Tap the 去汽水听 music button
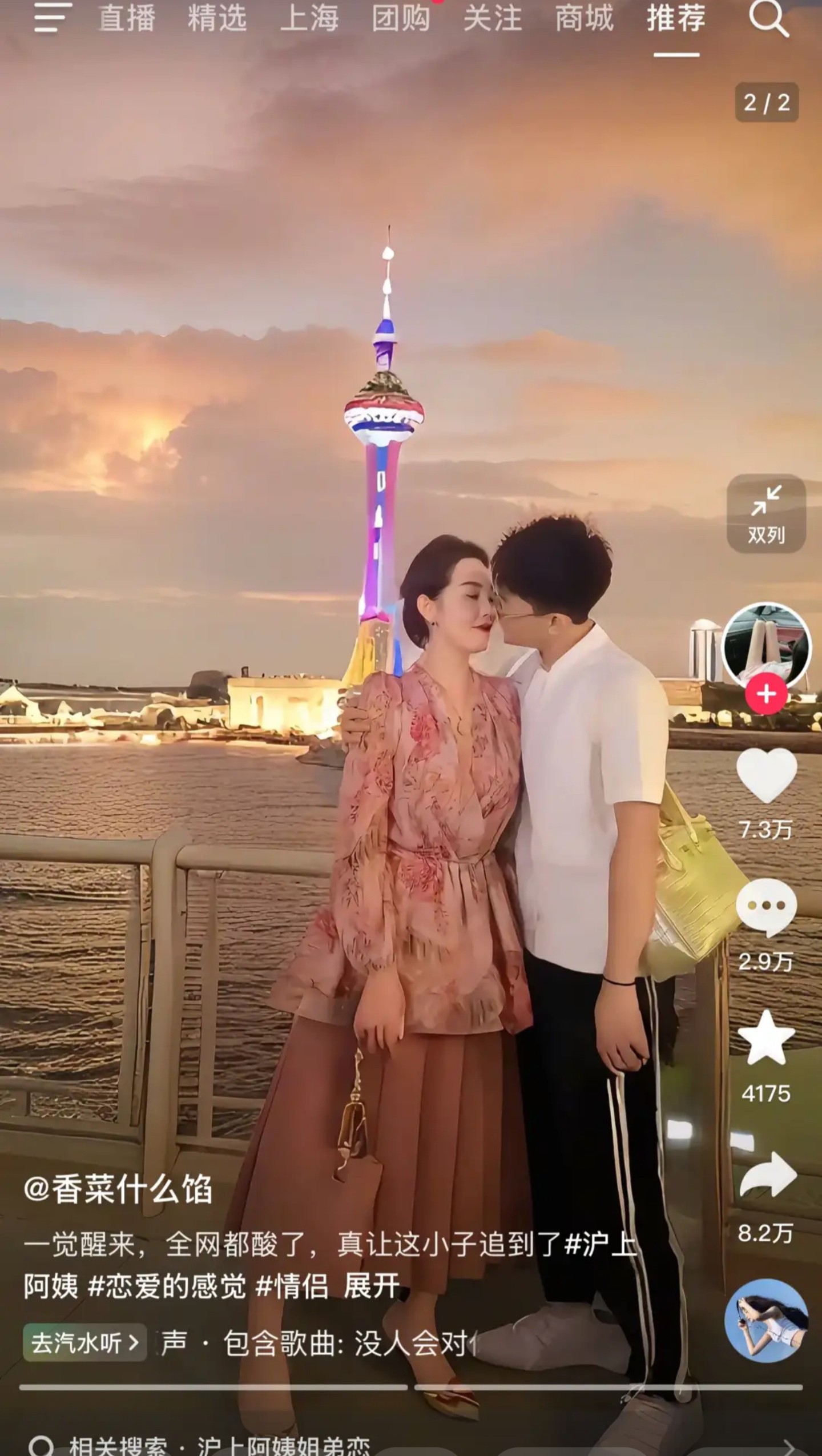 [84, 1342]
